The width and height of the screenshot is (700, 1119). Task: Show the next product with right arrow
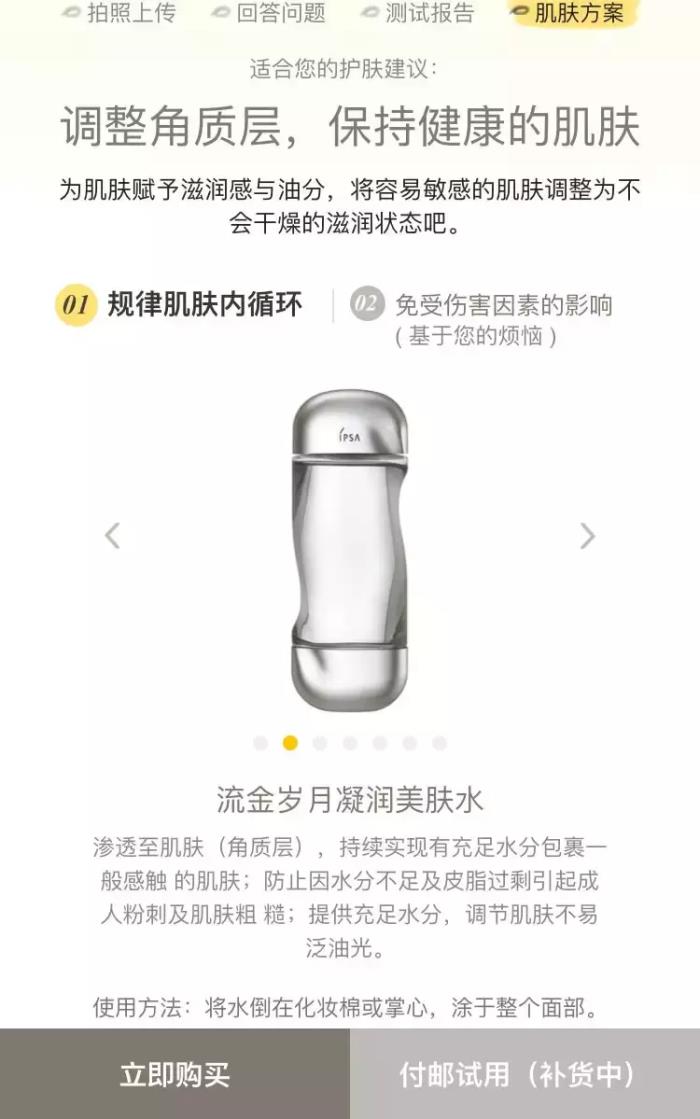point(587,536)
